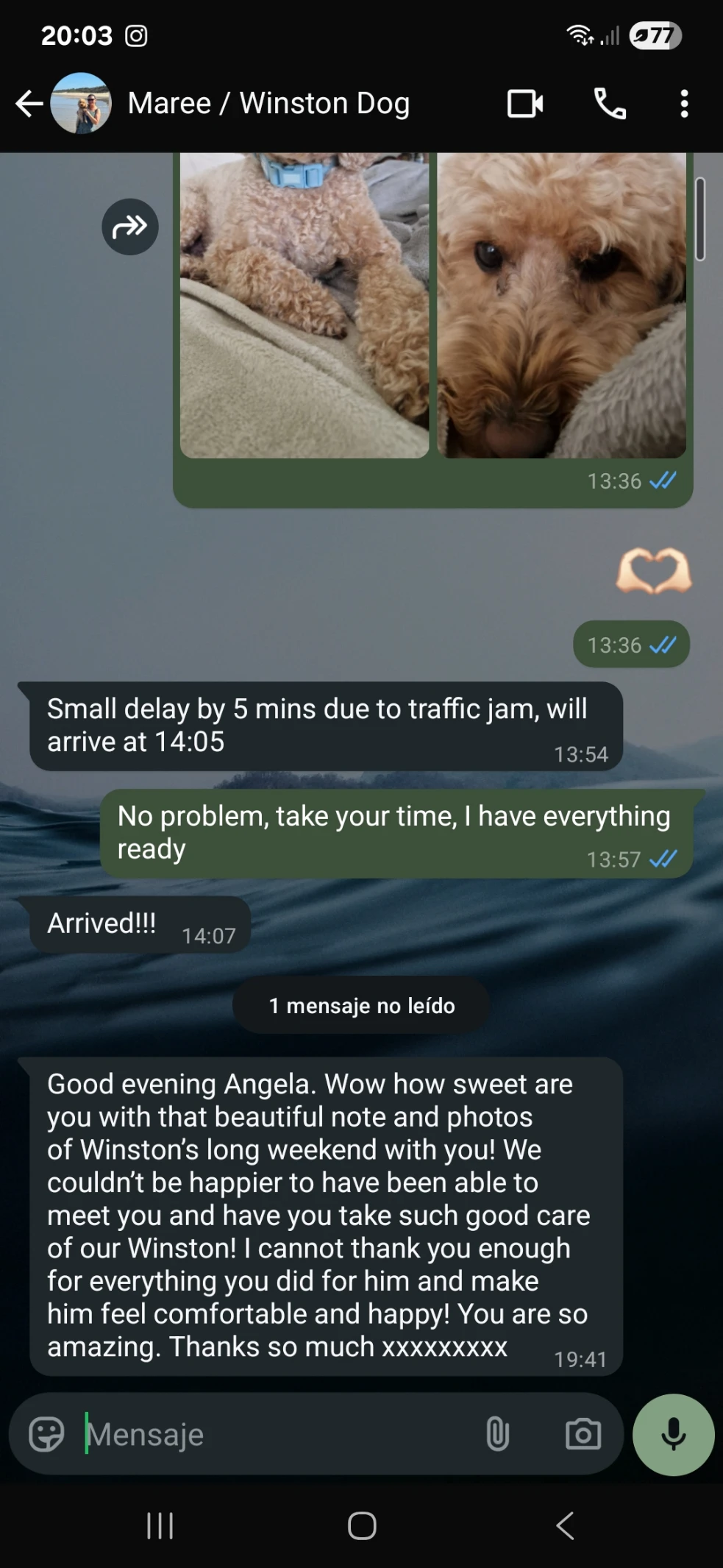Start a voice call with Maree
This screenshot has height=1568, width=723.
coord(610,104)
